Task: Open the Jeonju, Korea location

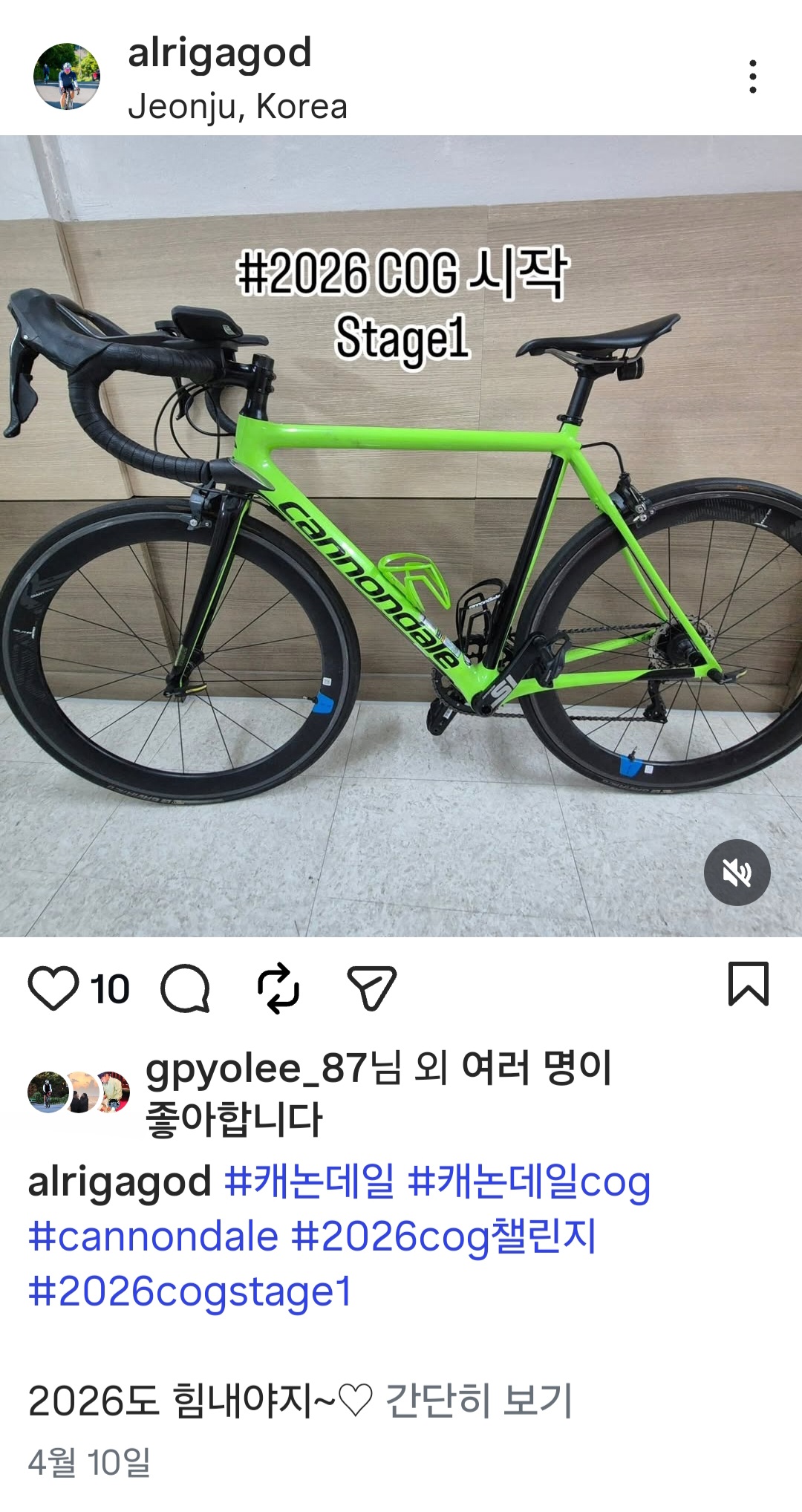Action: click(x=238, y=107)
